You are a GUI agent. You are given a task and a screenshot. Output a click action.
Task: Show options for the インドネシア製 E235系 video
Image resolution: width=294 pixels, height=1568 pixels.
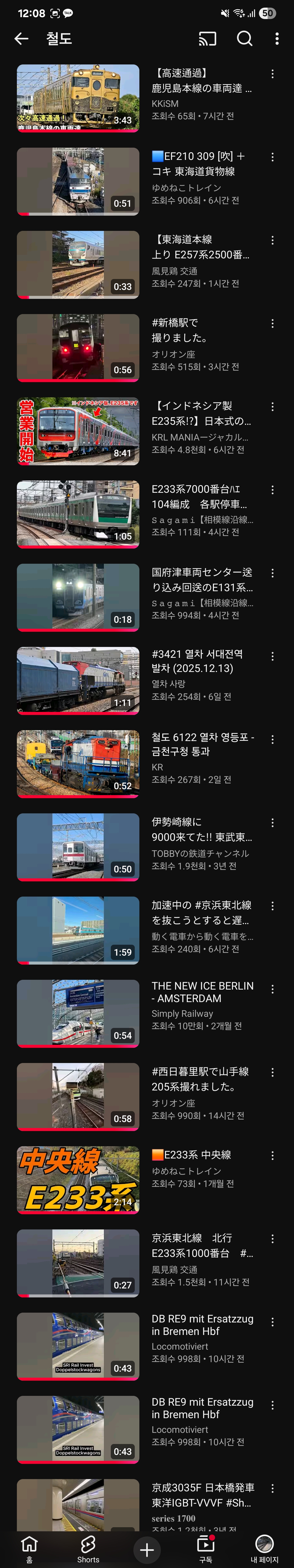(272, 407)
